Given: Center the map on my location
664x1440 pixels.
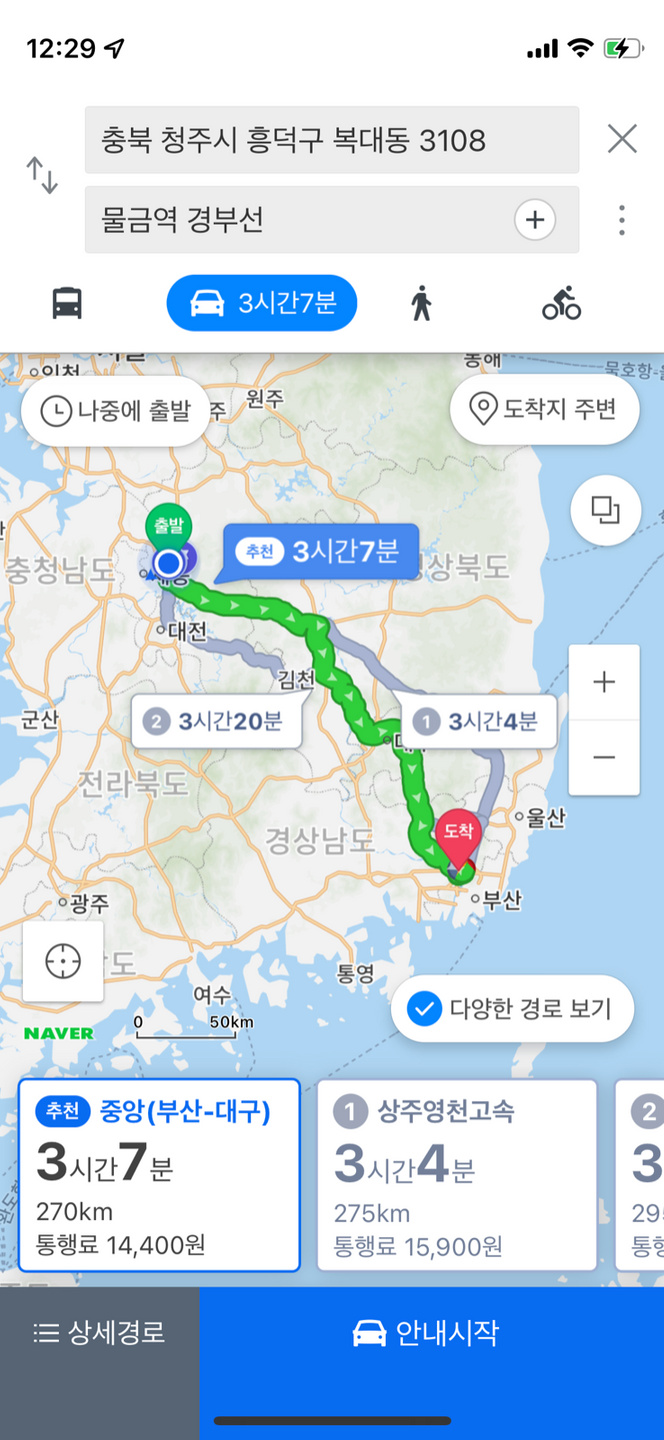Looking at the screenshot, I should click(63, 961).
